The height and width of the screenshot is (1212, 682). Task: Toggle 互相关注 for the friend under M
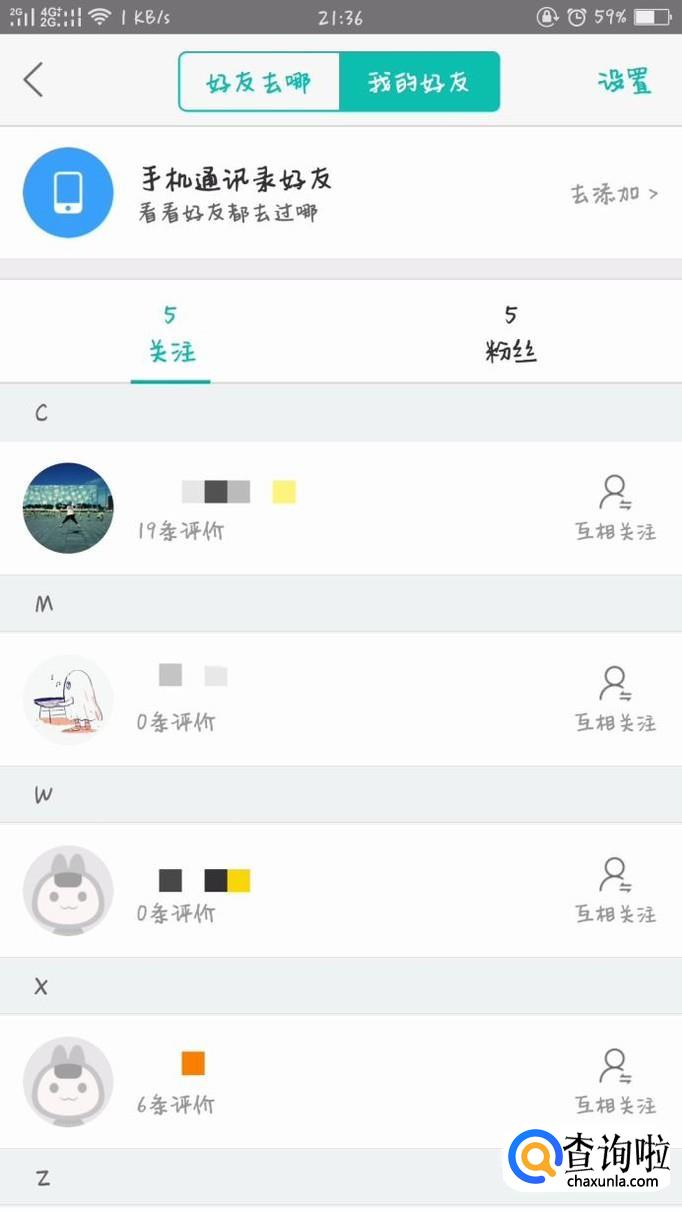click(x=616, y=700)
